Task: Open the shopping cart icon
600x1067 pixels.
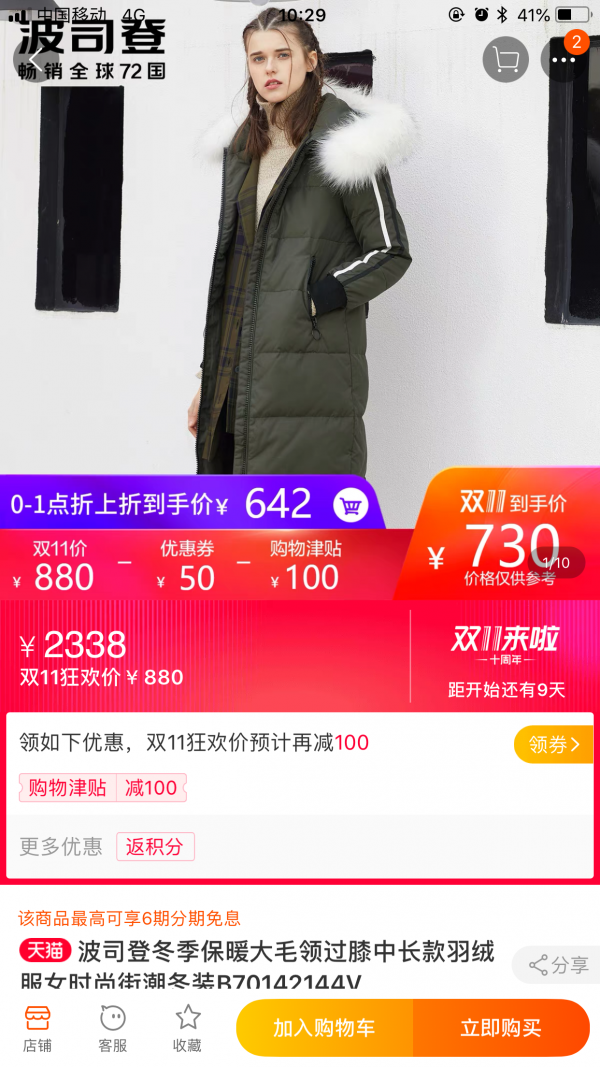Action: click(505, 60)
